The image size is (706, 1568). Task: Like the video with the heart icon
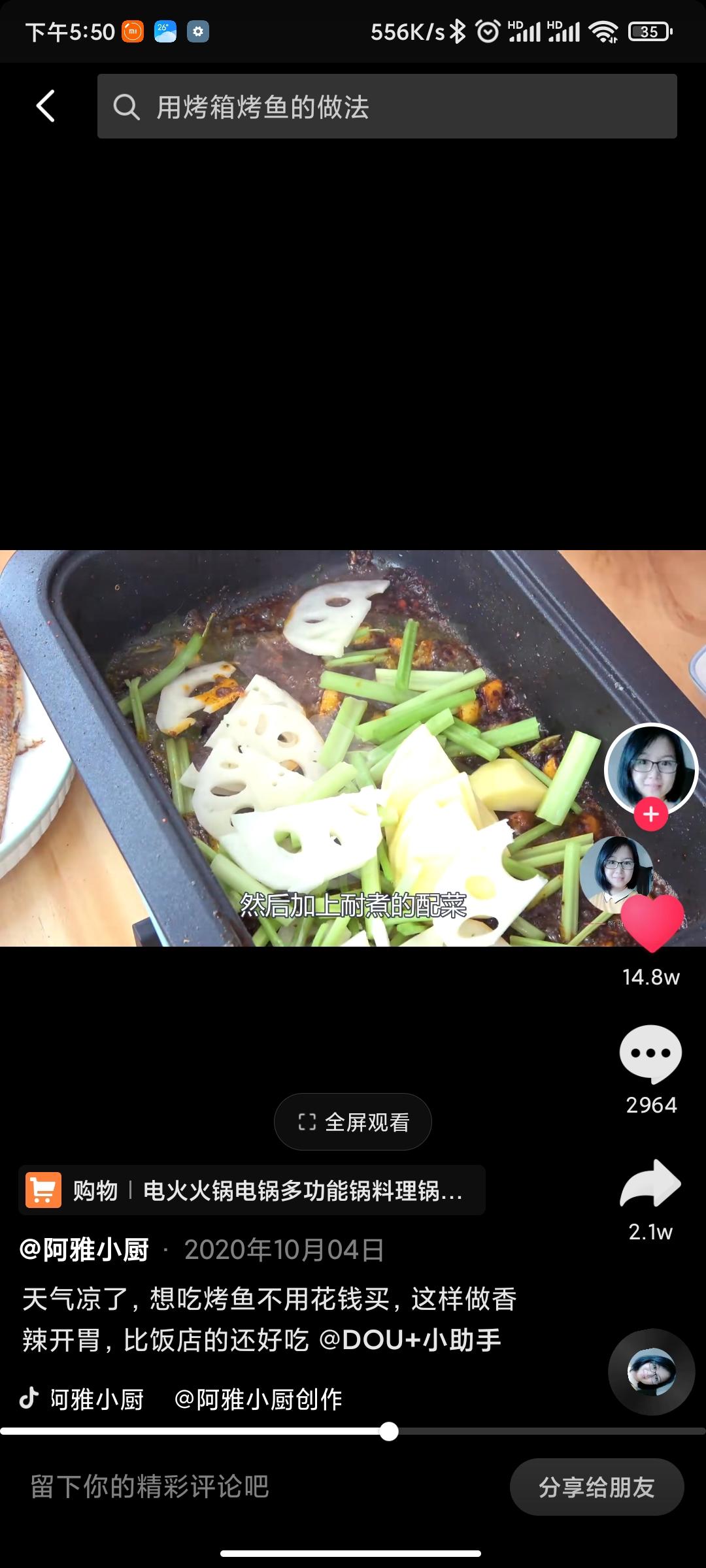pos(651,923)
